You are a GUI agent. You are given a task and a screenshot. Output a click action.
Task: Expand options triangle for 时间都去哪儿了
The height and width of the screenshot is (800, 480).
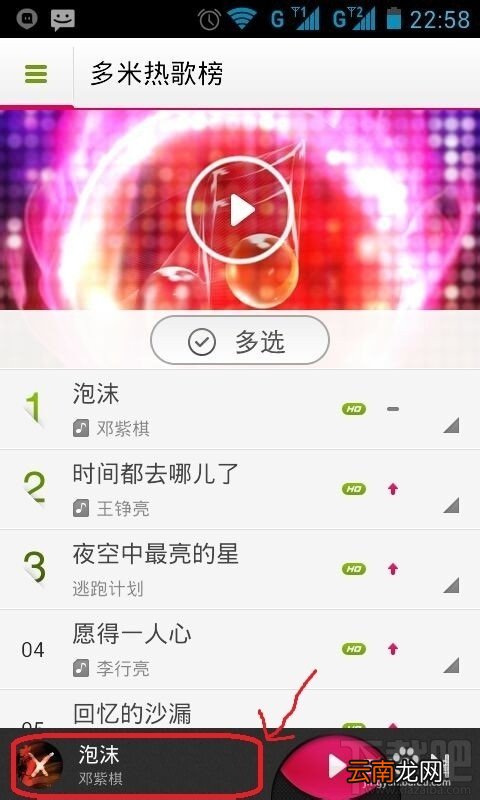(x=451, y=506)
